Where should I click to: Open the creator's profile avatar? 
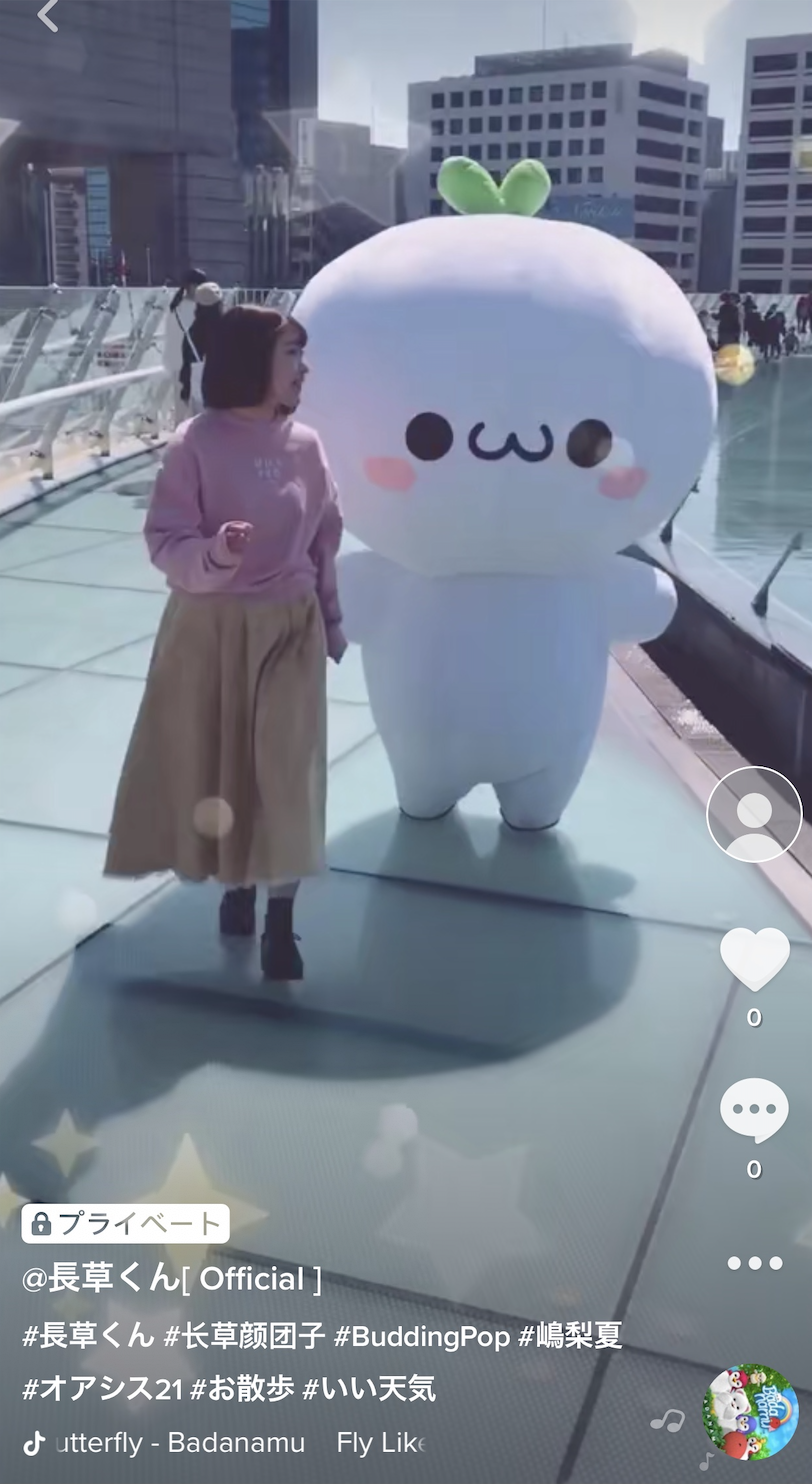tap(754, 814)
